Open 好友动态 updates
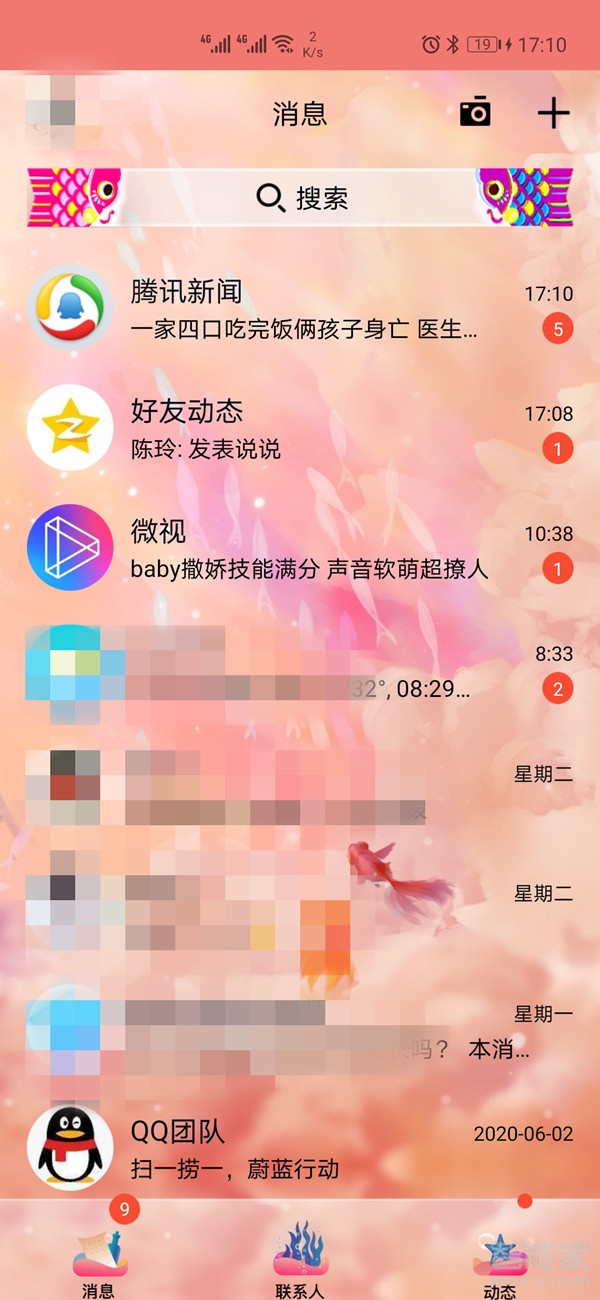 [300, 428]
